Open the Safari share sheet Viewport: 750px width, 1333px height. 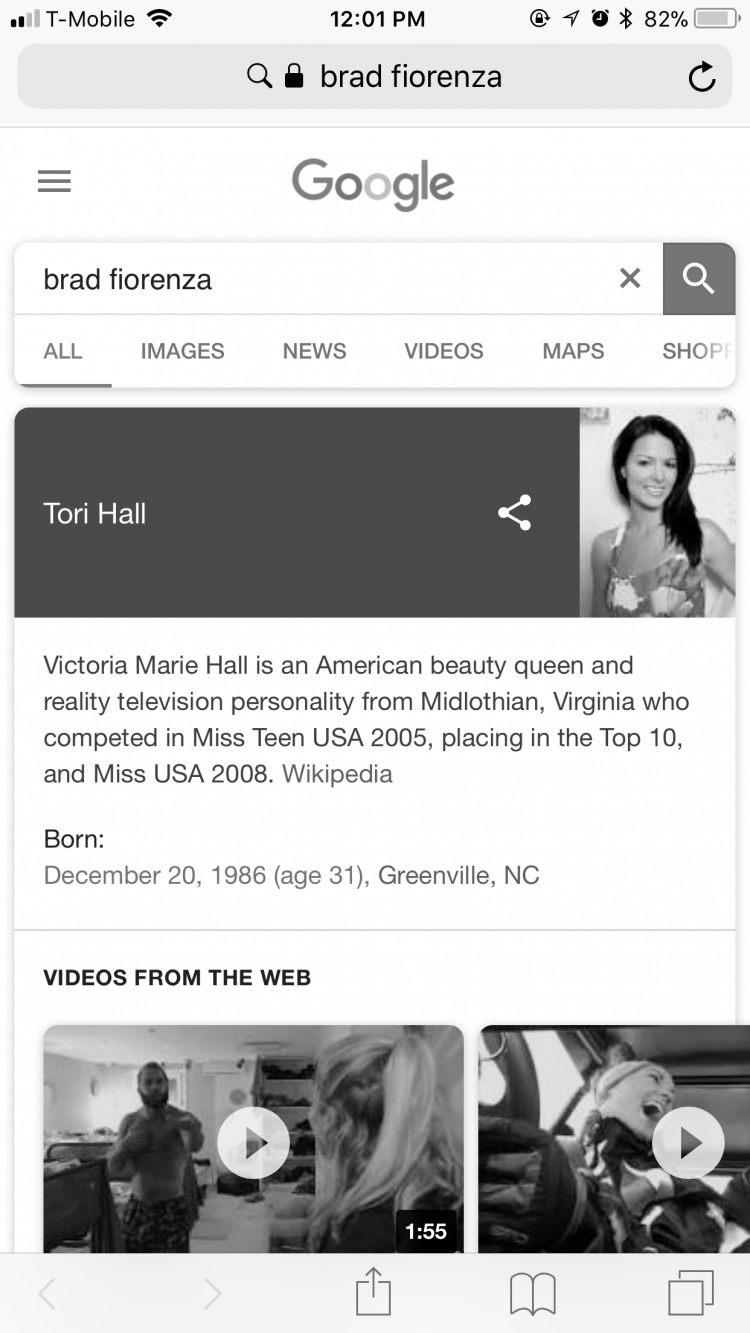[x=373, y=1293]
